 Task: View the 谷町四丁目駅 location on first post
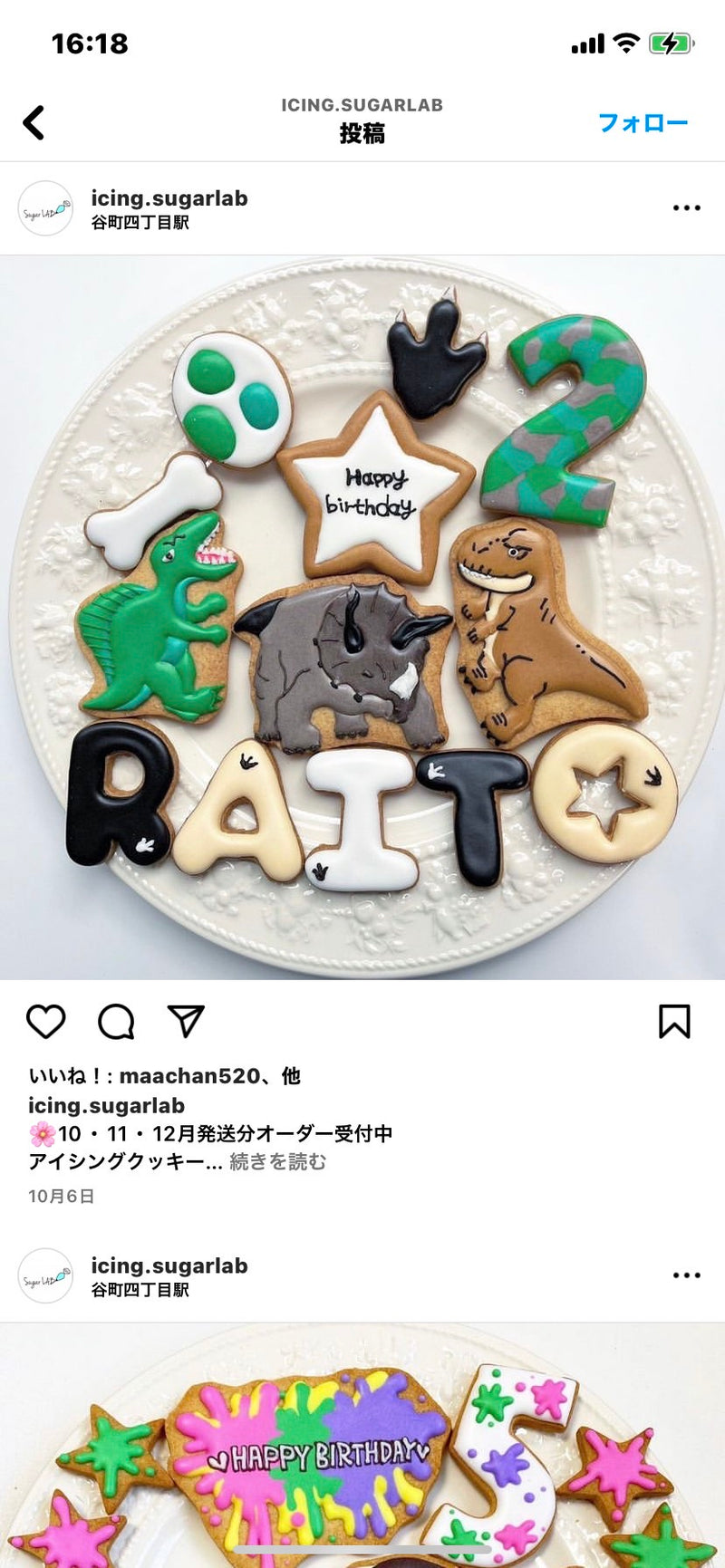click(x=140, y=223)
